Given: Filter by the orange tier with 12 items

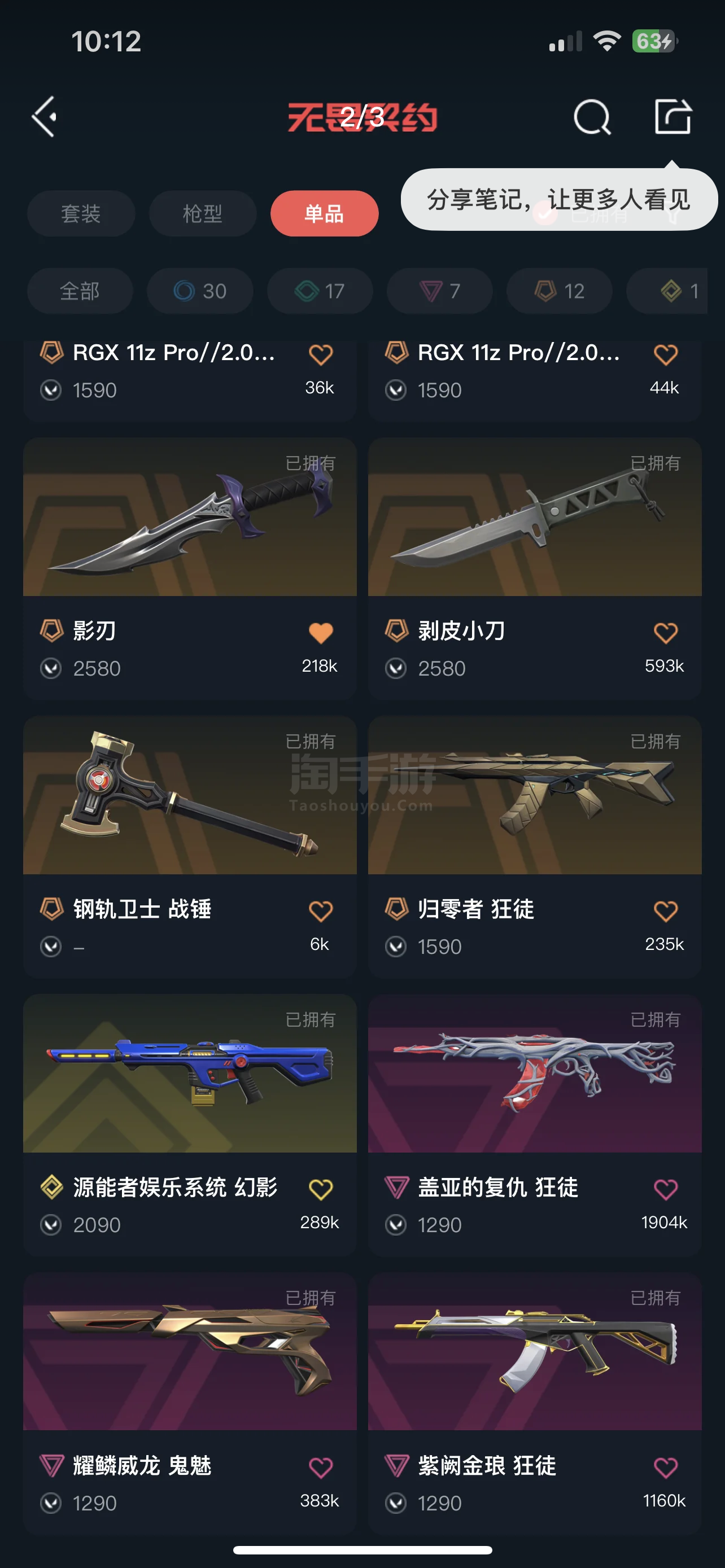Looking at the screenshot, I should [559, 291].
